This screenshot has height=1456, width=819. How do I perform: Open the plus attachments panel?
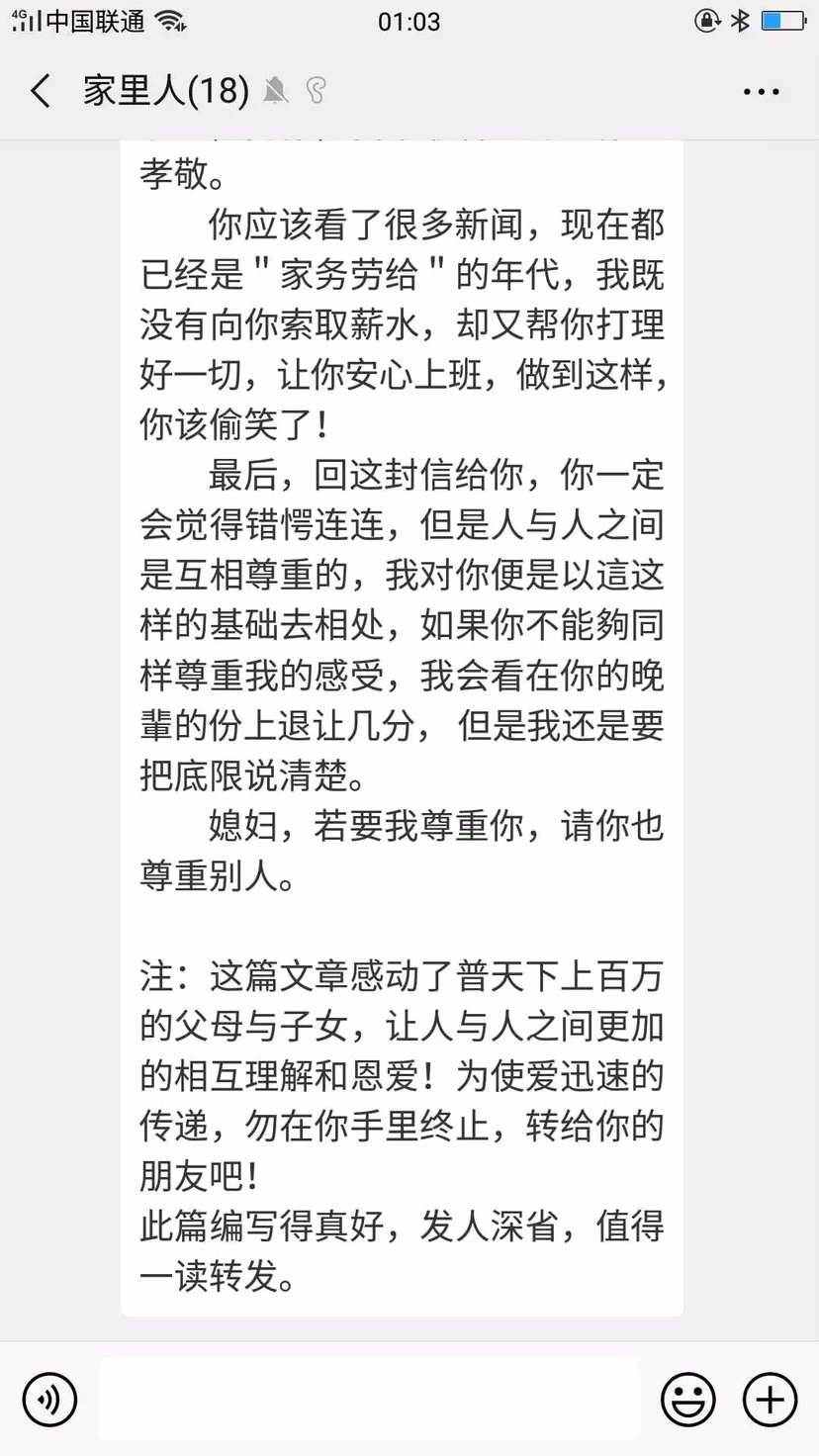[770, 1400]
